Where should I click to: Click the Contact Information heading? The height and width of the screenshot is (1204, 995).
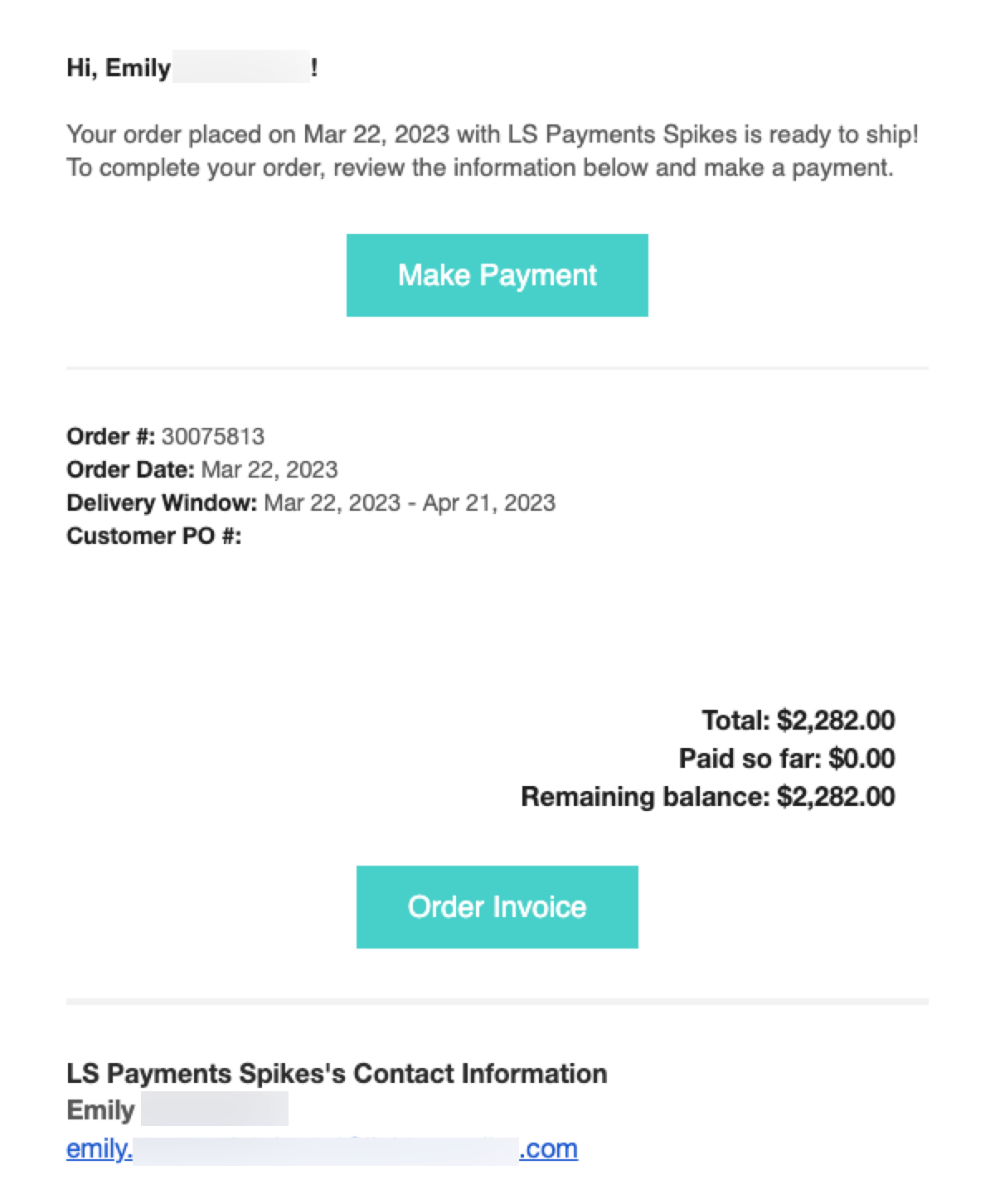pos(337,1072)
